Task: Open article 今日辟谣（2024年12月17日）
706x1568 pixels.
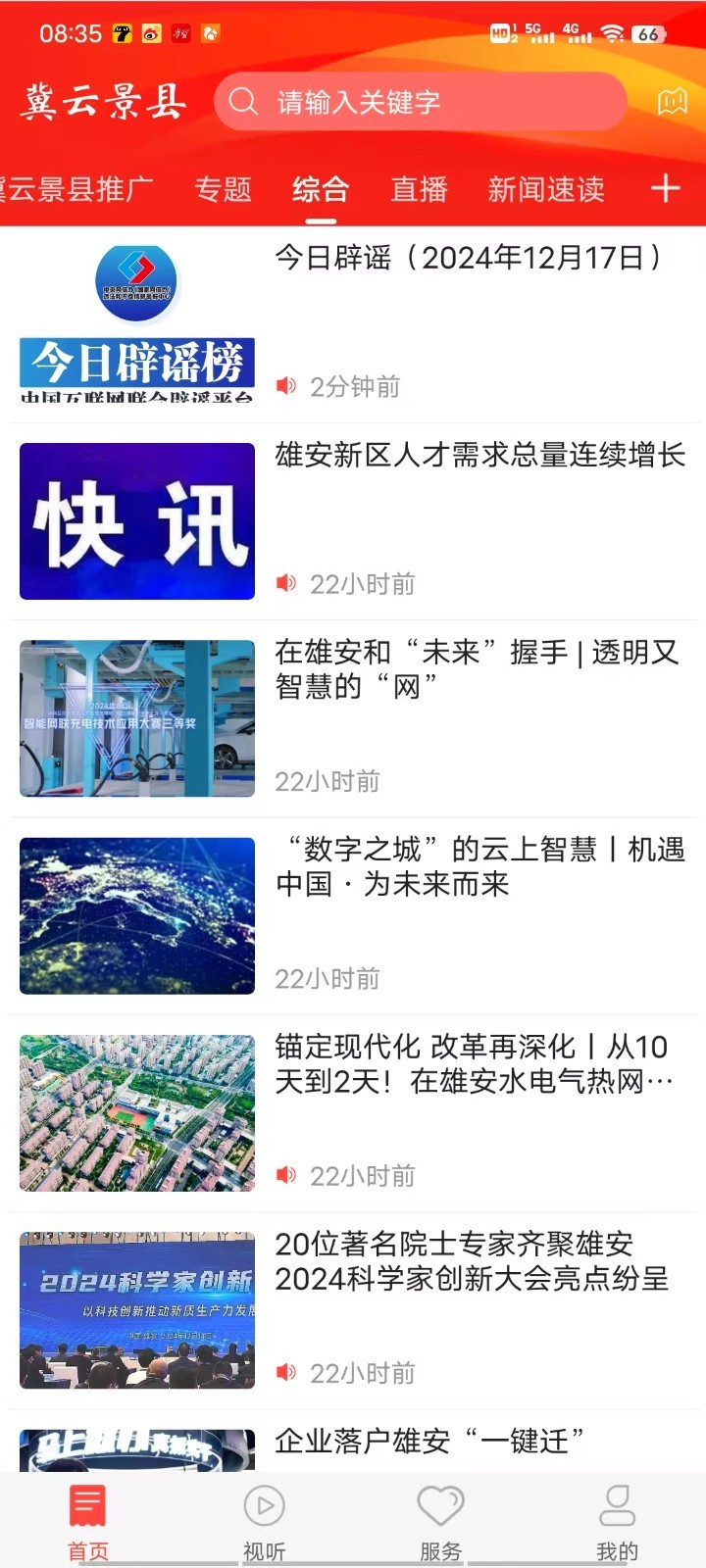Action: click(469, 258)
